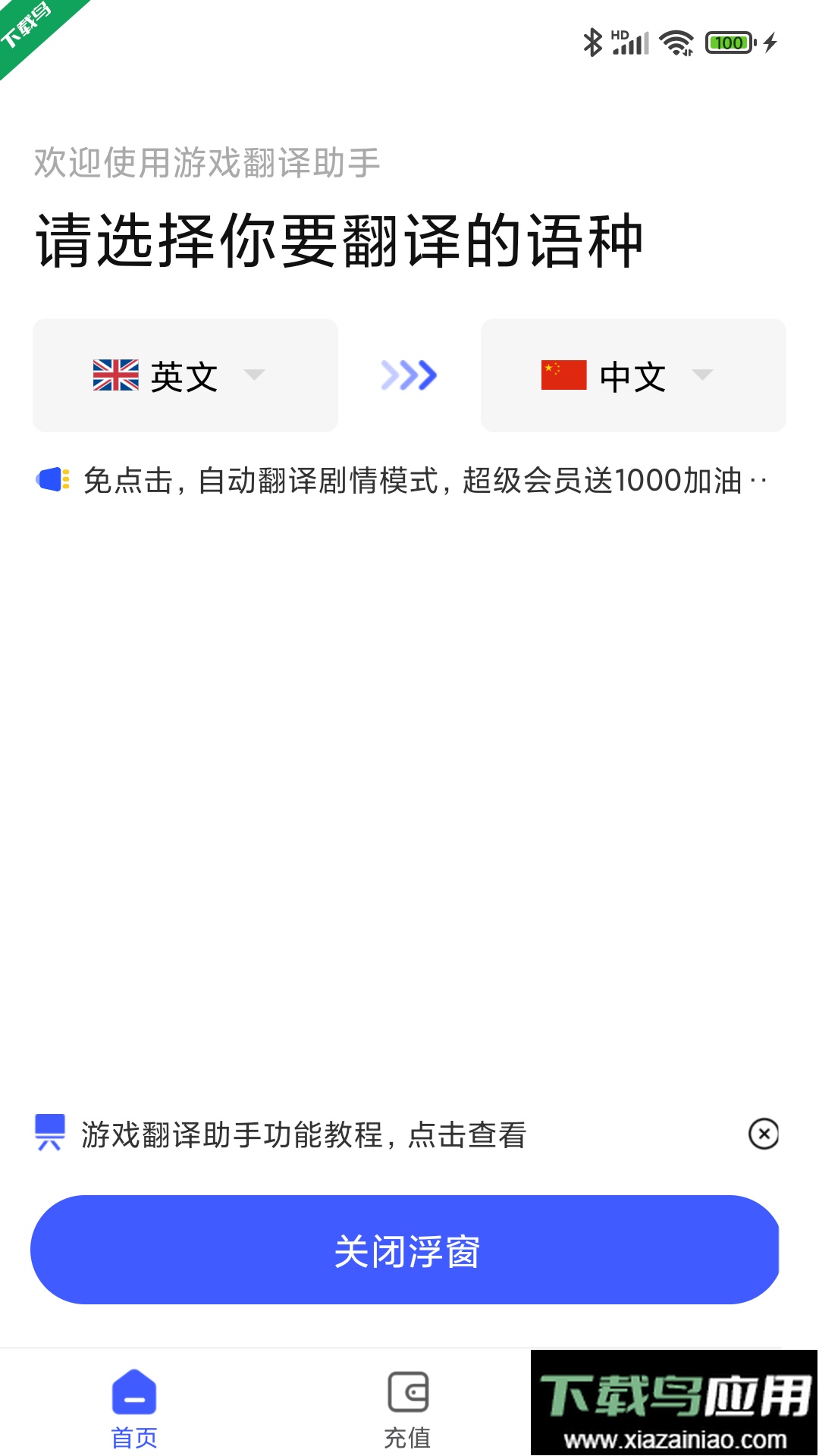The height and width of the screenshot is (1456, 819).
Task: Click the China flag icon next to 中文
Action: tap(563, 375)
